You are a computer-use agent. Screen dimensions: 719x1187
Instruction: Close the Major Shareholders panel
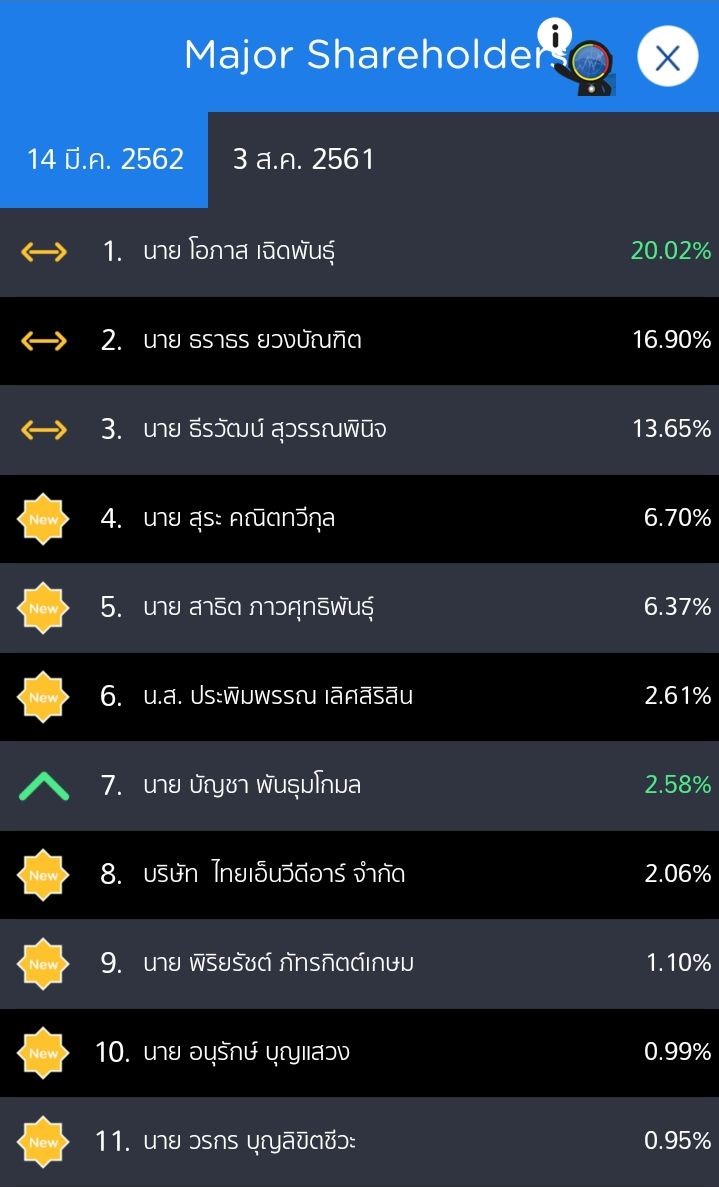pyautogui.click(x=667, y=57)
